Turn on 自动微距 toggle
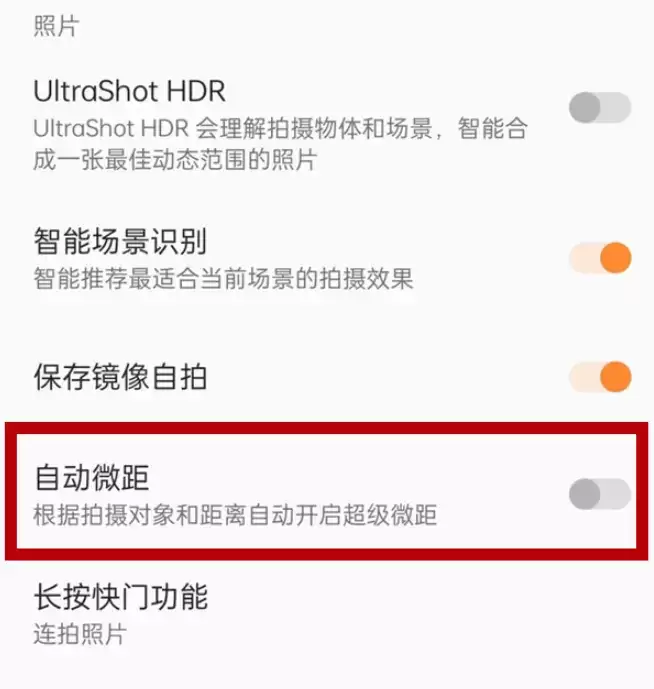 pos(599,493)
